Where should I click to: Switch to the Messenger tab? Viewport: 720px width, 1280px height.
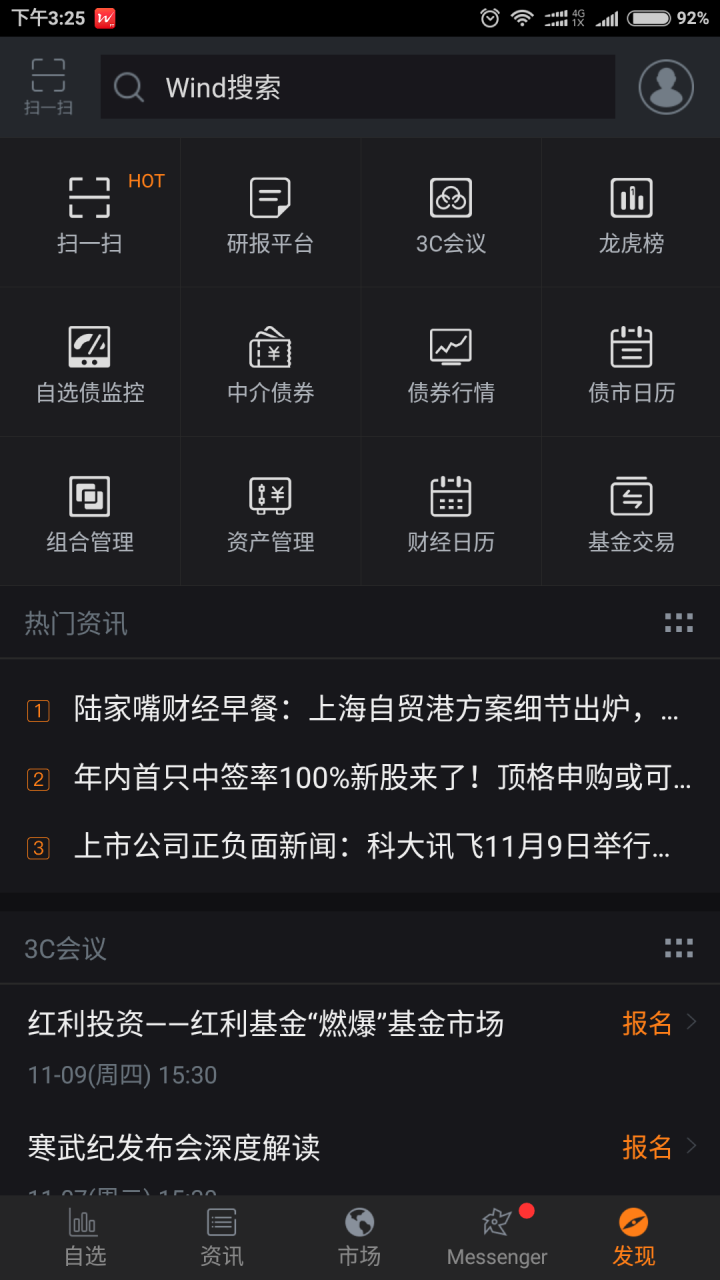497,1235
